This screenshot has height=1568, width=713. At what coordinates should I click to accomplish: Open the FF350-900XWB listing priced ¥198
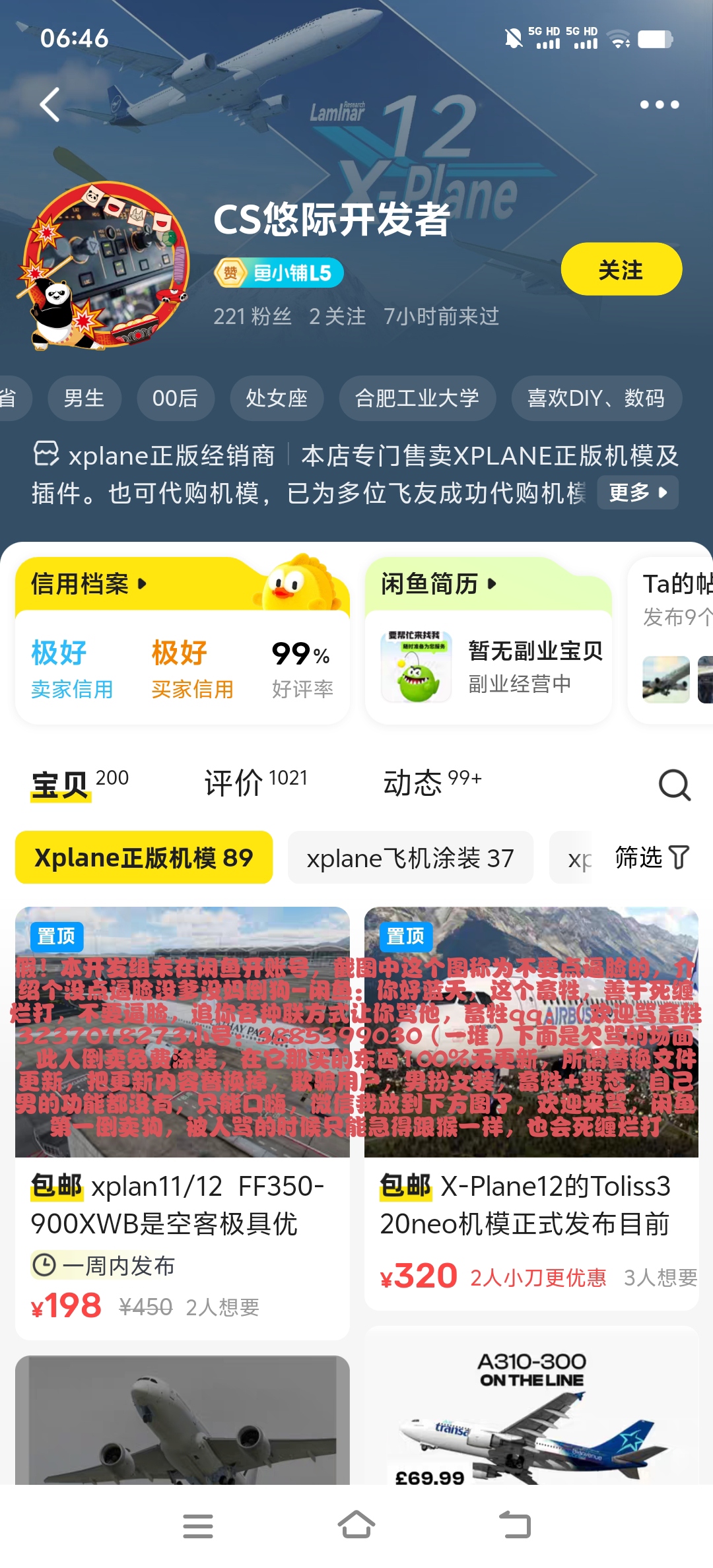tap(182, 1122)
